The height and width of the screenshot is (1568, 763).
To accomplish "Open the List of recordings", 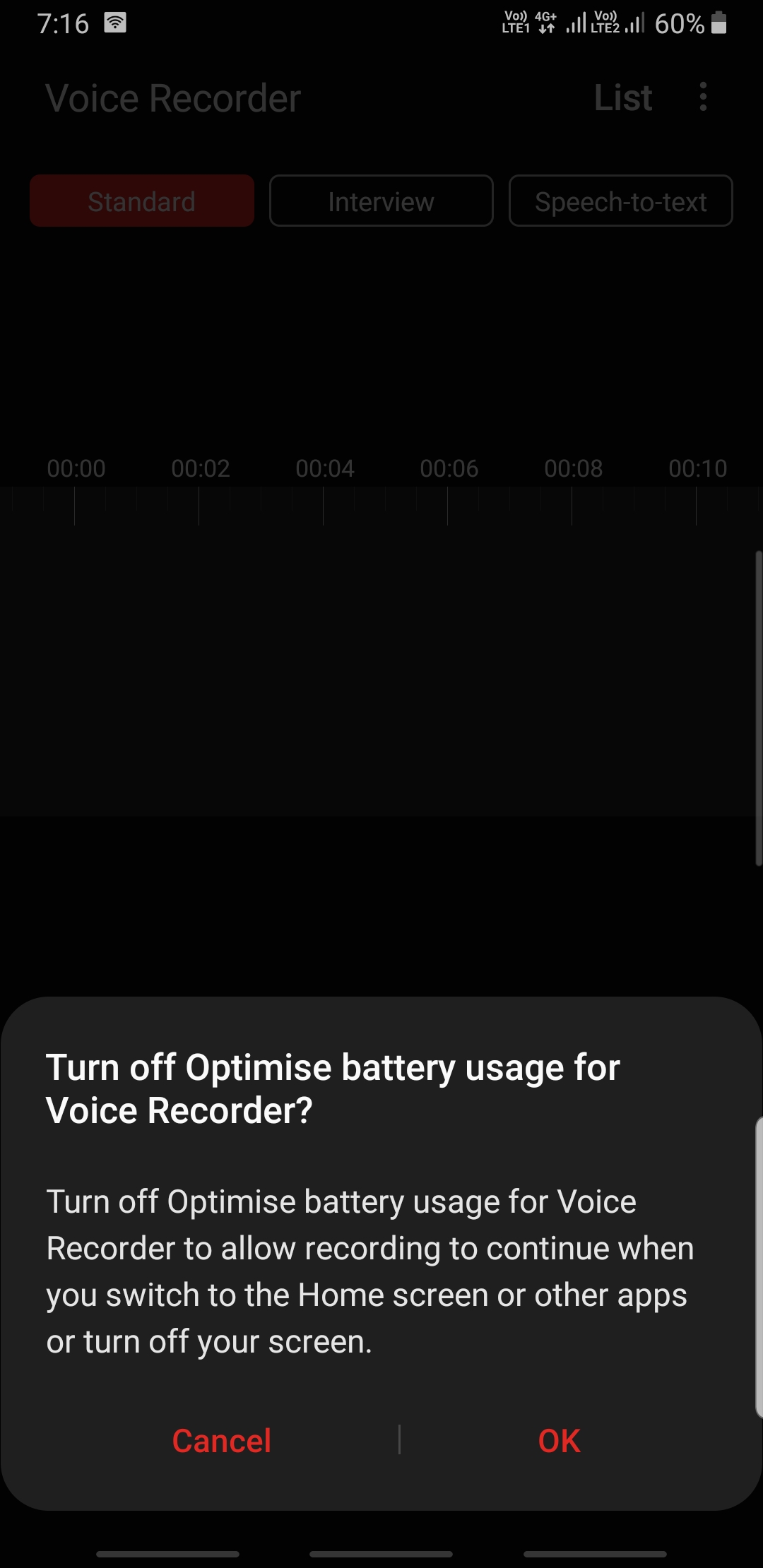I will (x=622, y=97).
